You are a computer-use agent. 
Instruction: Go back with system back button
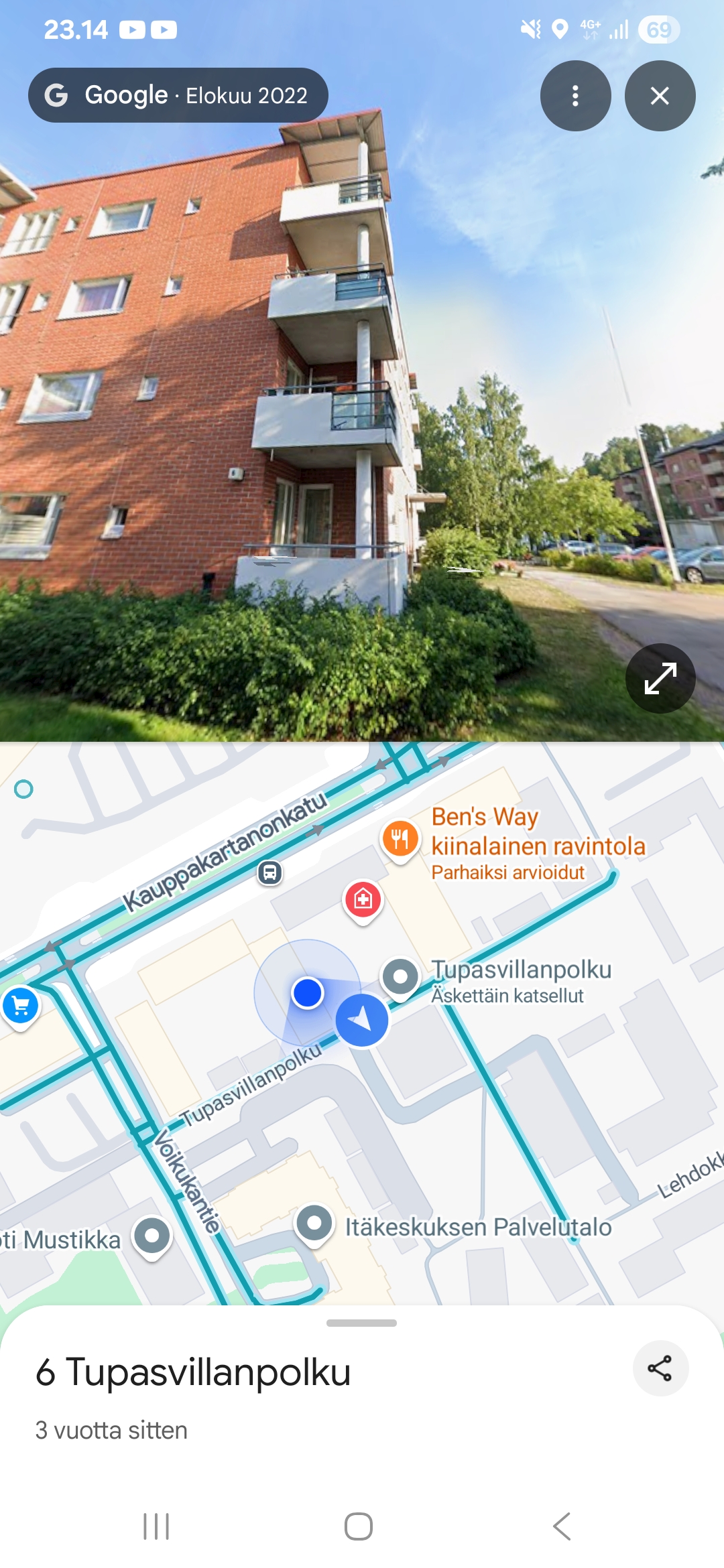562,1526
